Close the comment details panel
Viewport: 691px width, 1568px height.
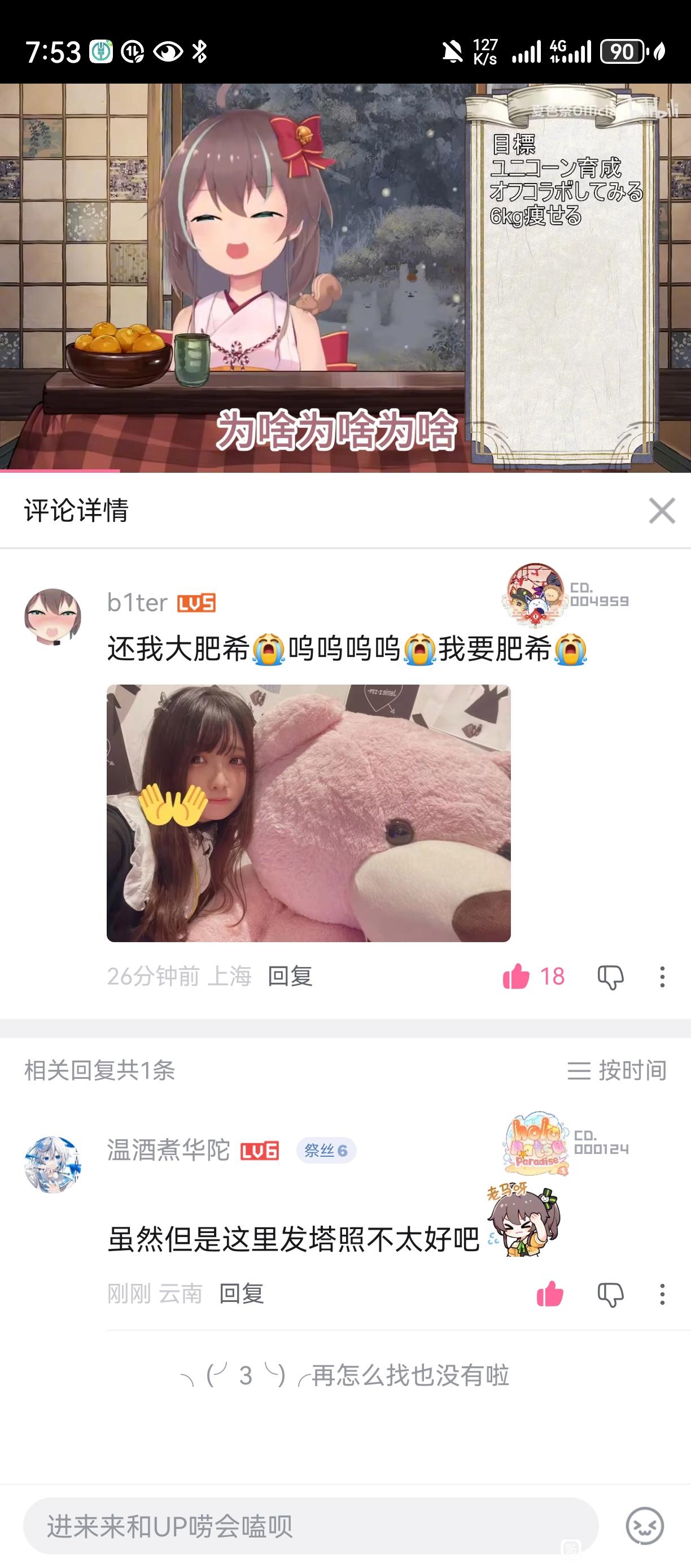click(x=661, y=510)
